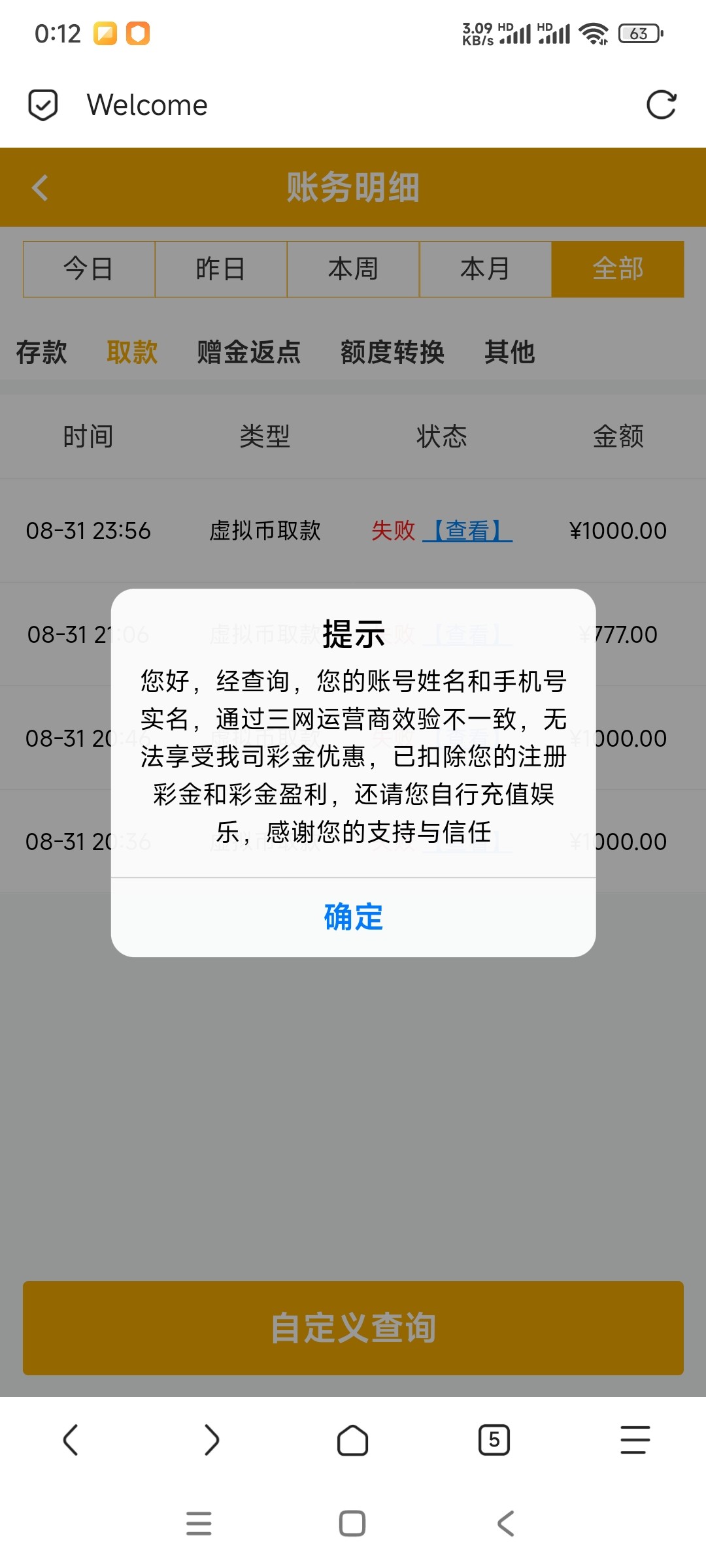This screenshot has width=706, height=1568.
Task: Tap the site security shield icon
Action: 43,105
